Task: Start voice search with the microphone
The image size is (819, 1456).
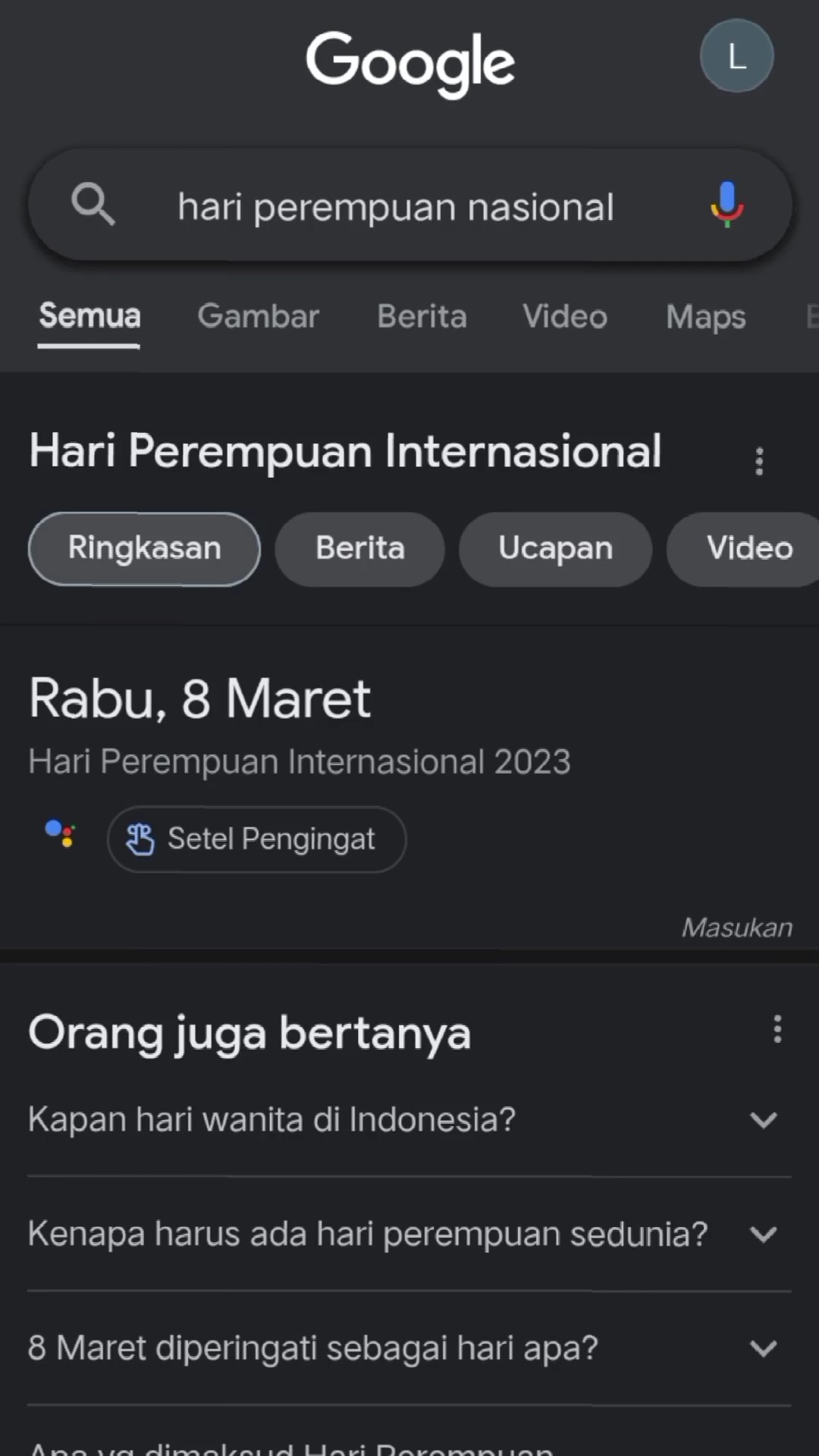Action: (x=726, y=205)
